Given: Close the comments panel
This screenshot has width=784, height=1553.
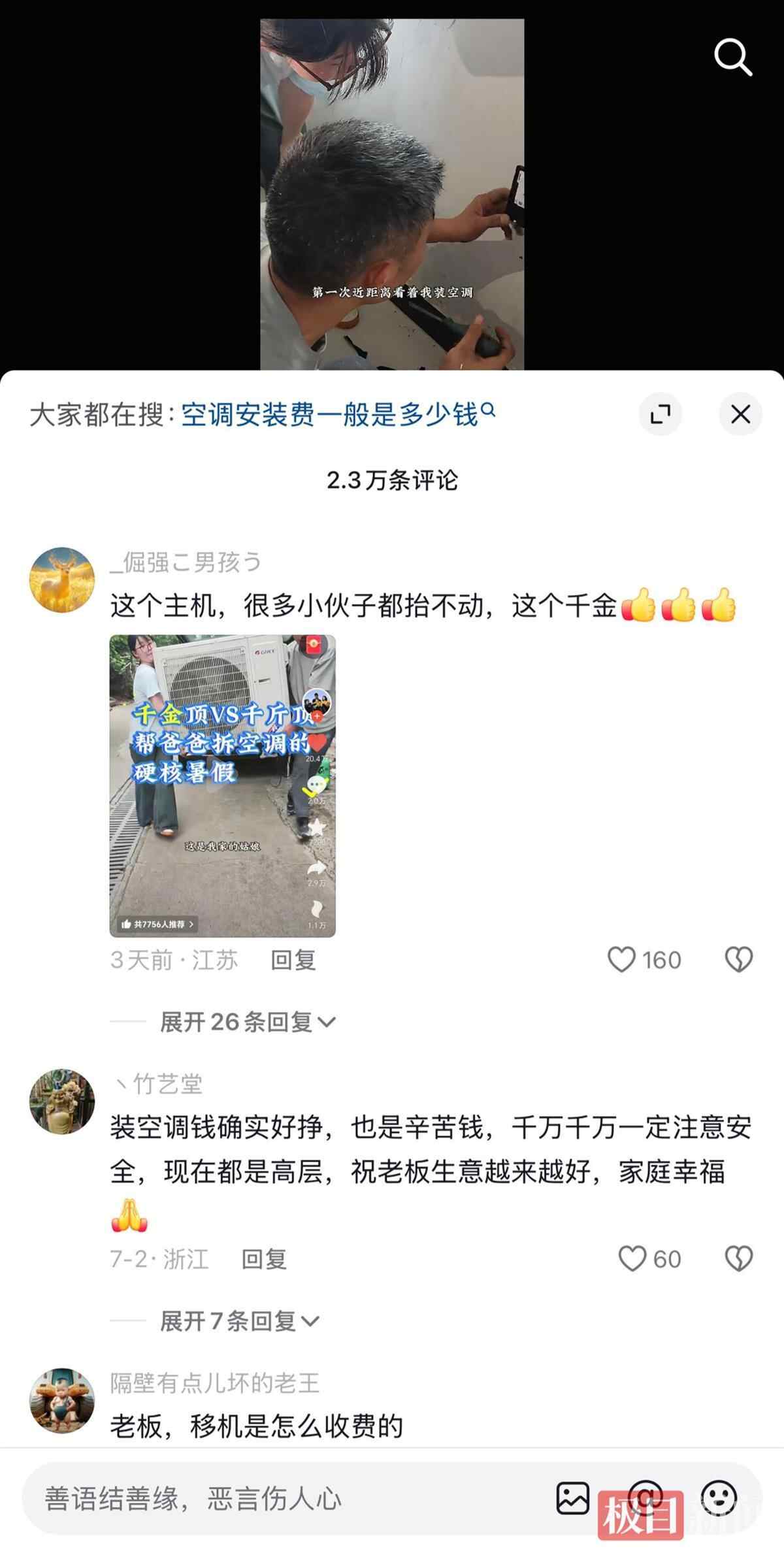Looking at the screenshot, I should click(x=740, y=414).
